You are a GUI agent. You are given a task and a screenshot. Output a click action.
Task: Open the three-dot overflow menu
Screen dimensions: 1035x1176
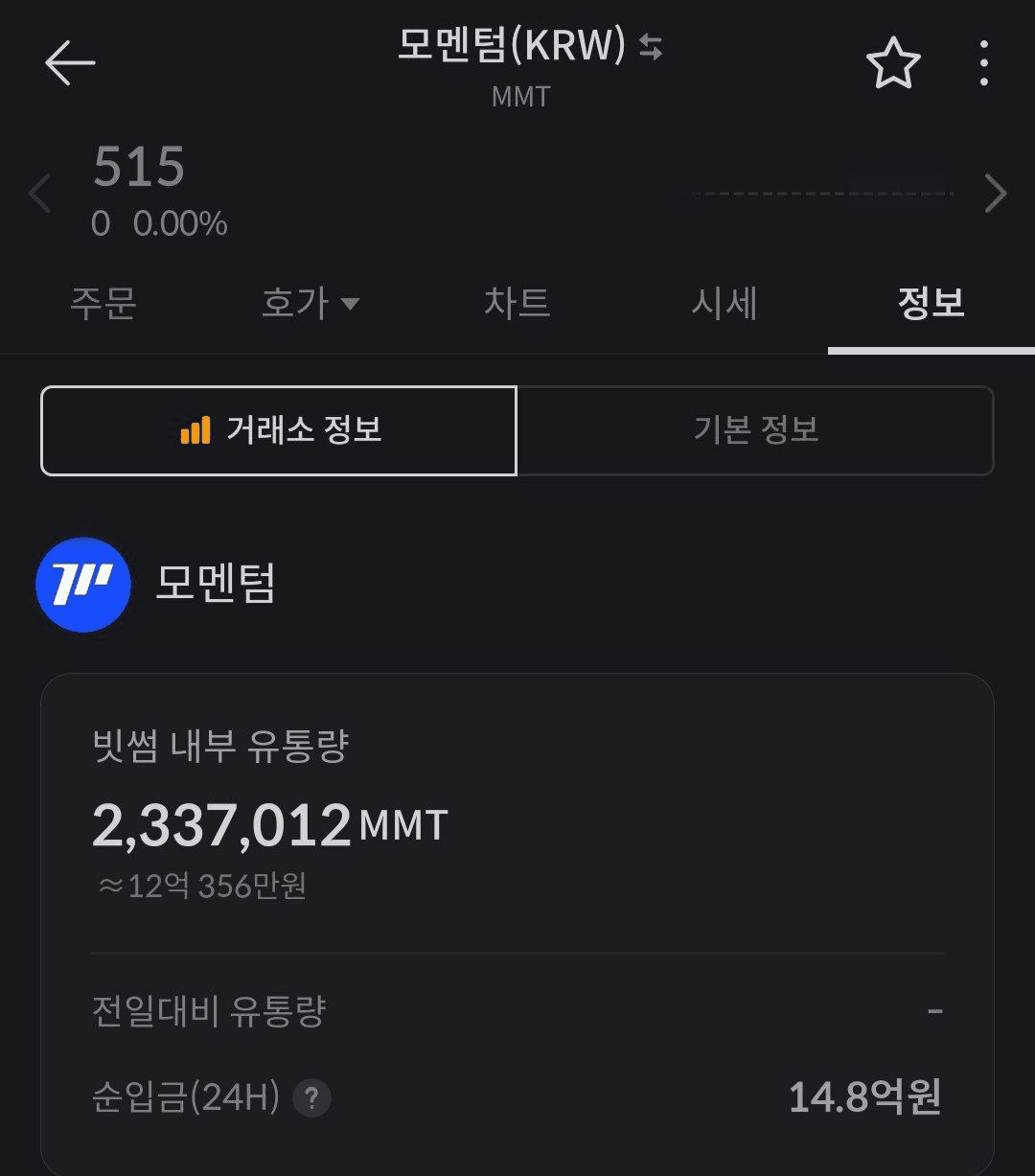pyautogui.click(x=984, y=63)
